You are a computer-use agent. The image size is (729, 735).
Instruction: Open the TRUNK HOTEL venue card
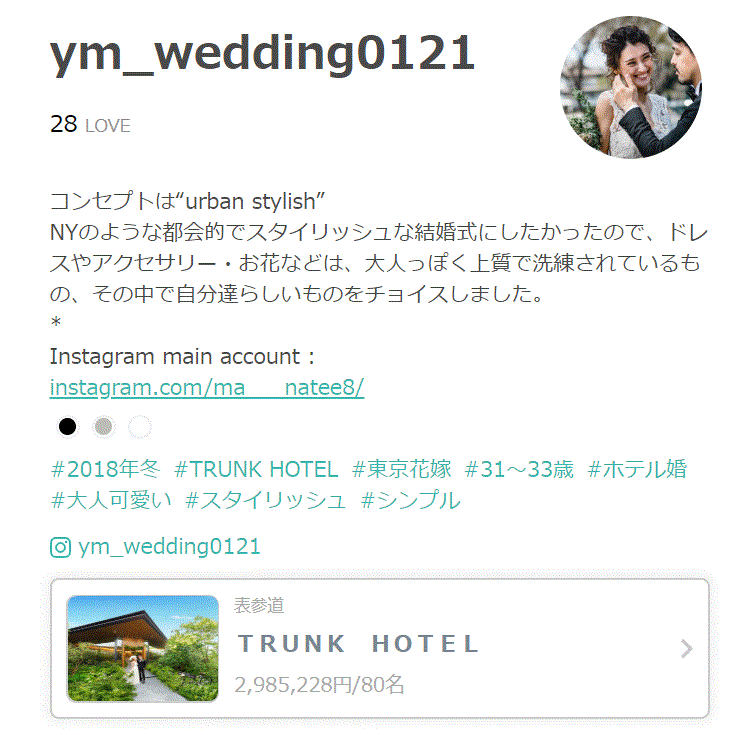[x=379, y=648]
